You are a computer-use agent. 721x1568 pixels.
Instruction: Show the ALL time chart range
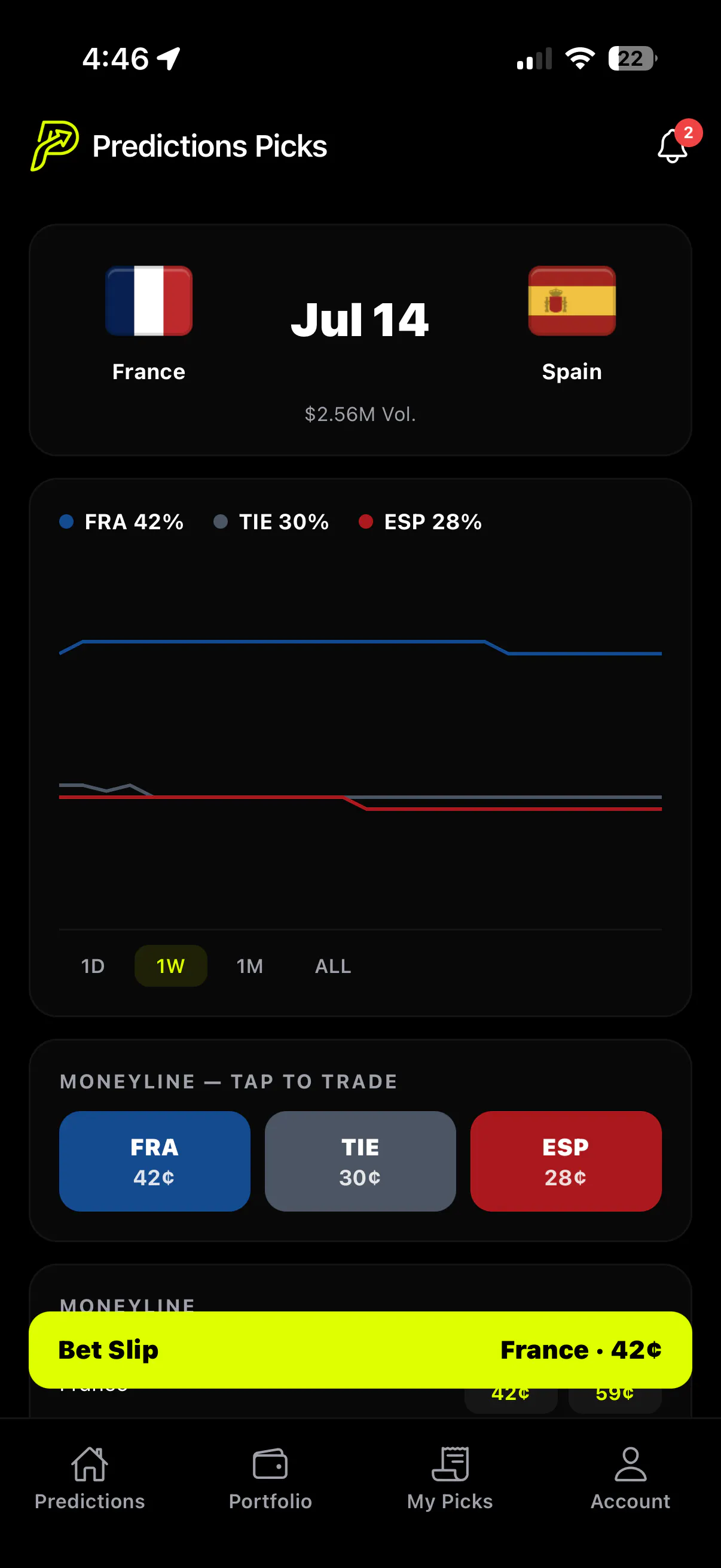[x=333, y=966]
